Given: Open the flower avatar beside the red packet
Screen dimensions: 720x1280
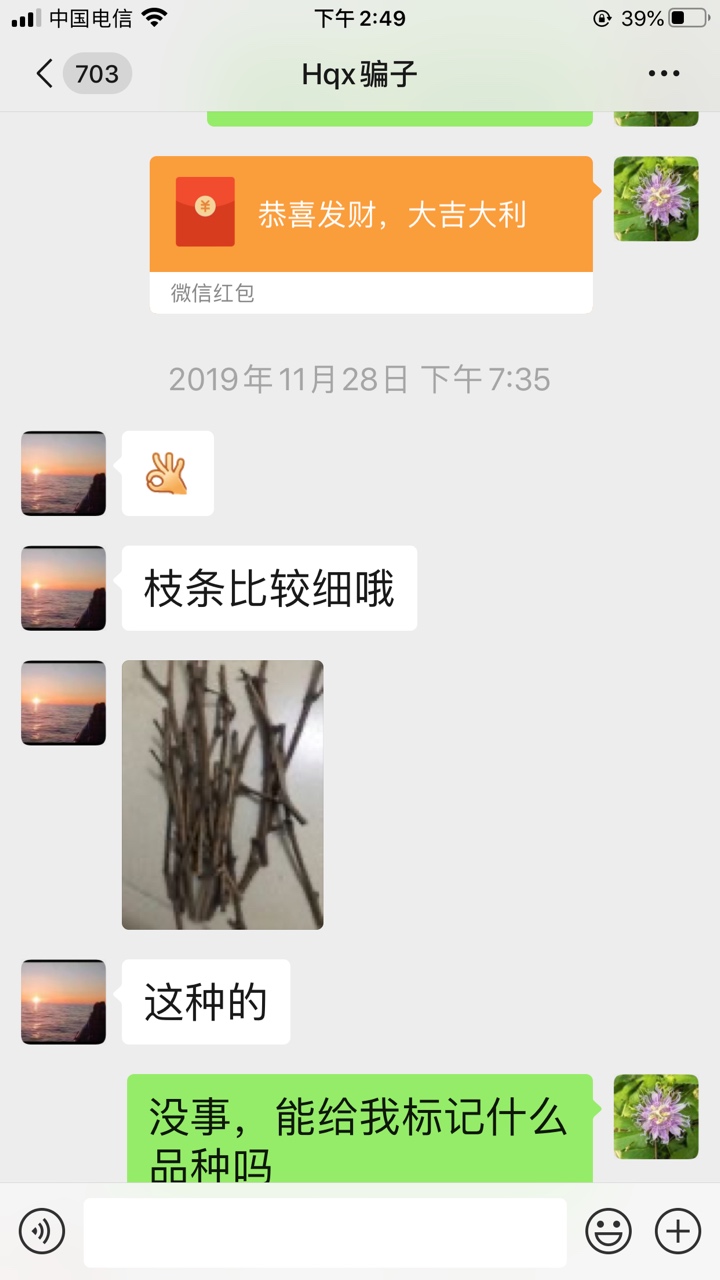Looking at the screenshot, I should pyautogui.click(x=656, y=199).
